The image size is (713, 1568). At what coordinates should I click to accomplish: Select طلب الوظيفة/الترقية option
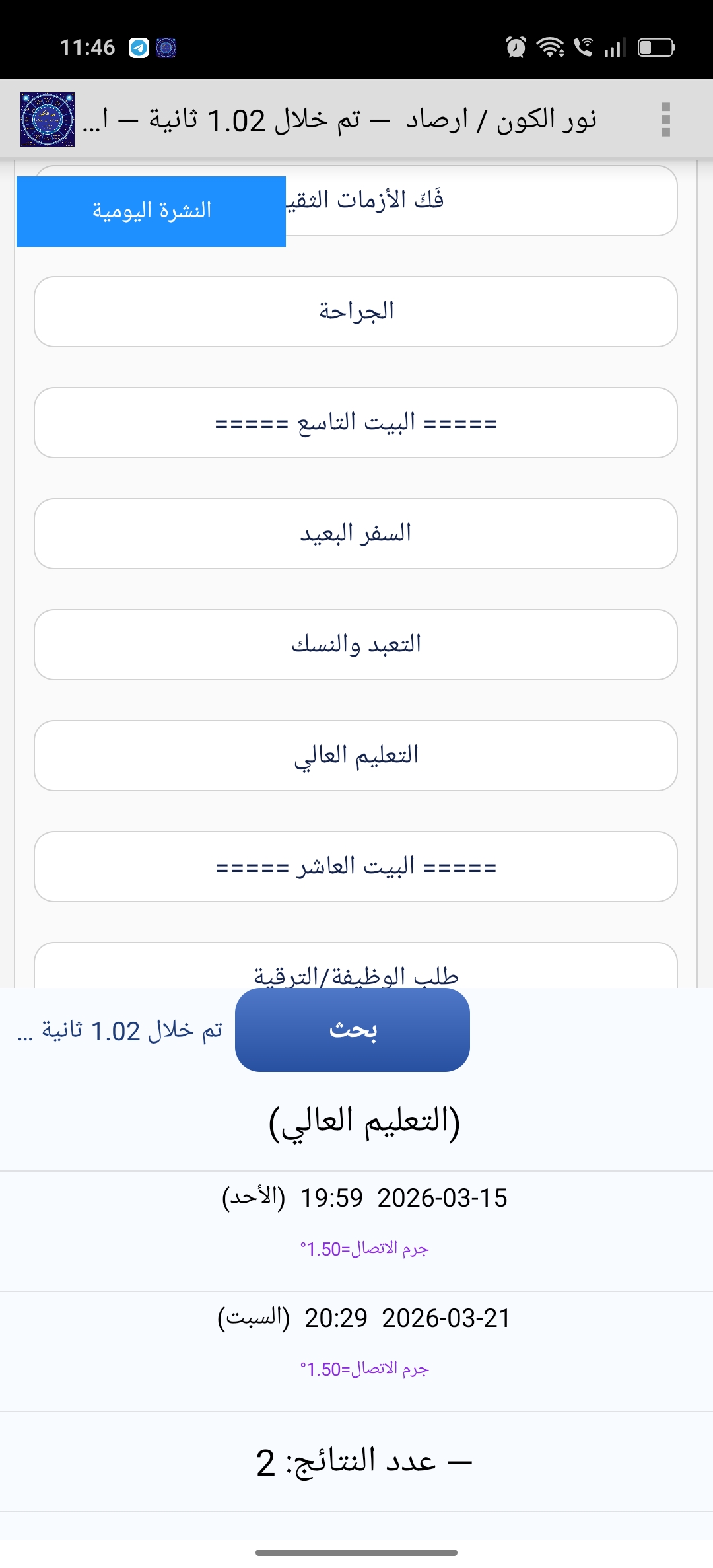[356, 968]
